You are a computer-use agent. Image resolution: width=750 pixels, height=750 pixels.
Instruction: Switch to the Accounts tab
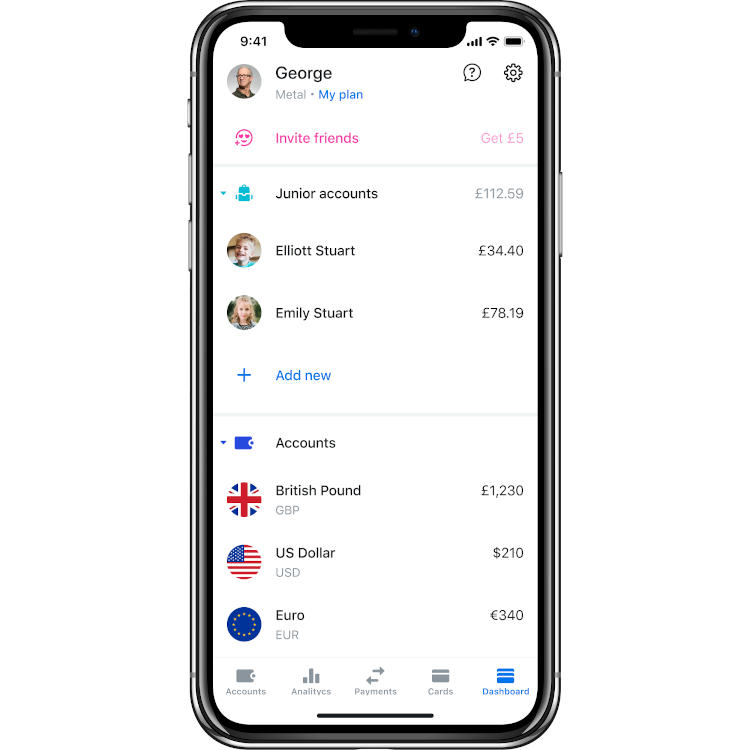click(246, 682)
